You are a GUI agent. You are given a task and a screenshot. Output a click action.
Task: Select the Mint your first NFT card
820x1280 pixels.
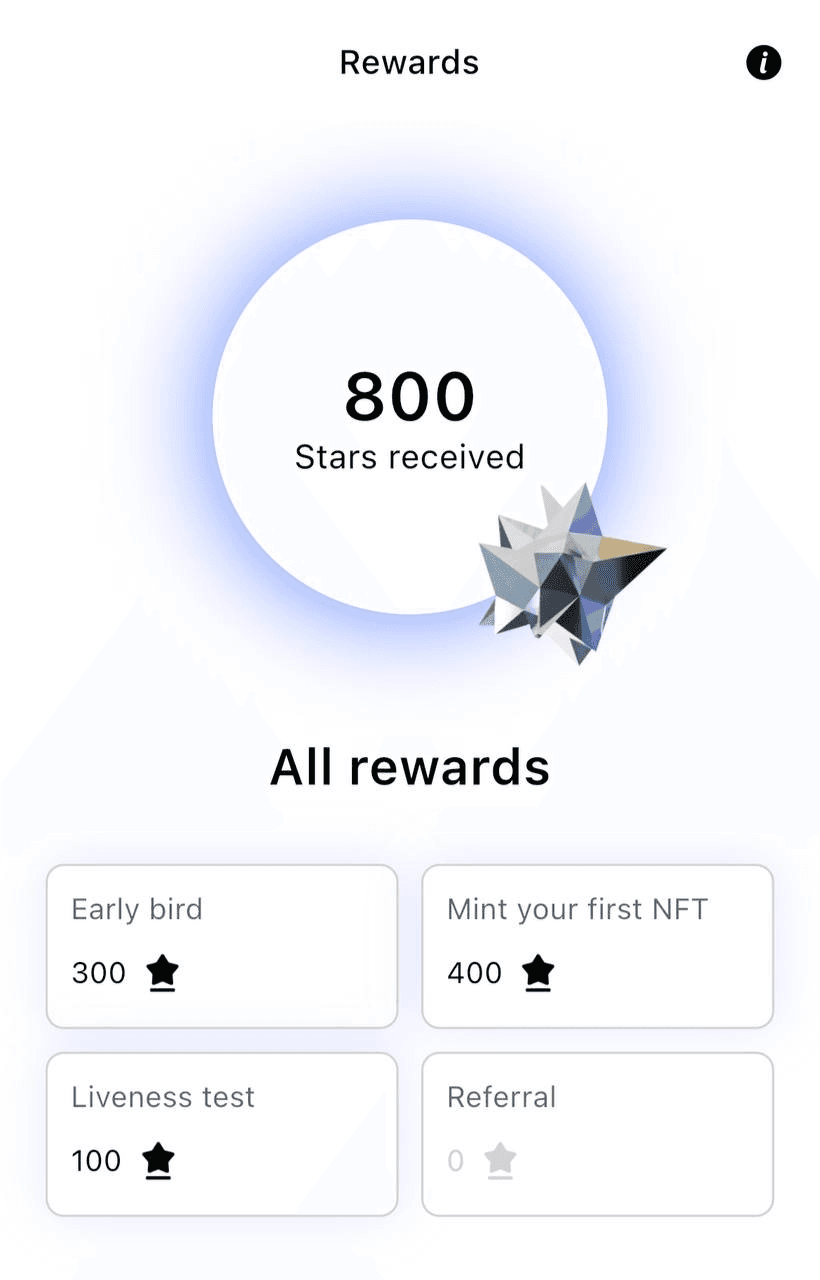(597, 946)
